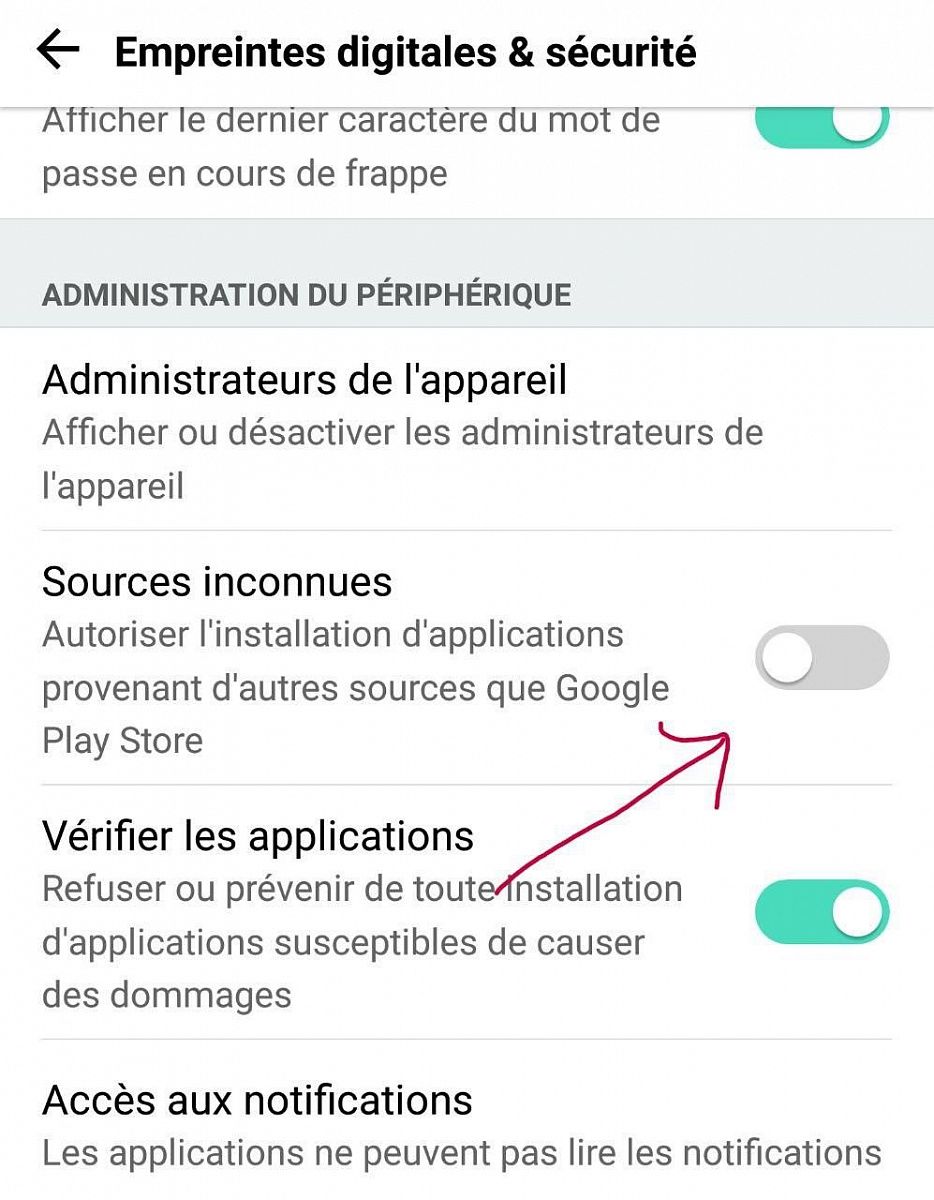This screenshot has width=934, height=1200.
Task: Go back from Empreintes digitales & sécurité
Action: point(57,51)
